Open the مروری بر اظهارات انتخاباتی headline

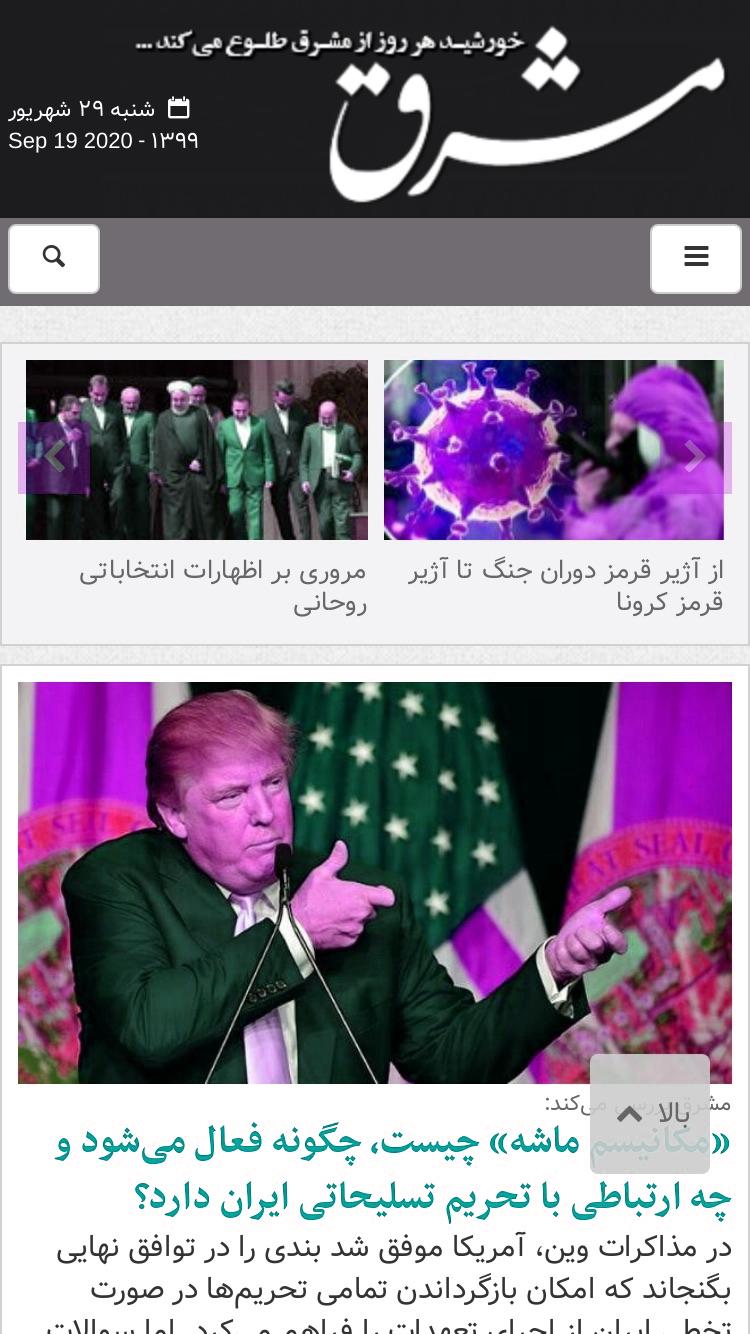pyautogui.click(x=223, y=587)
